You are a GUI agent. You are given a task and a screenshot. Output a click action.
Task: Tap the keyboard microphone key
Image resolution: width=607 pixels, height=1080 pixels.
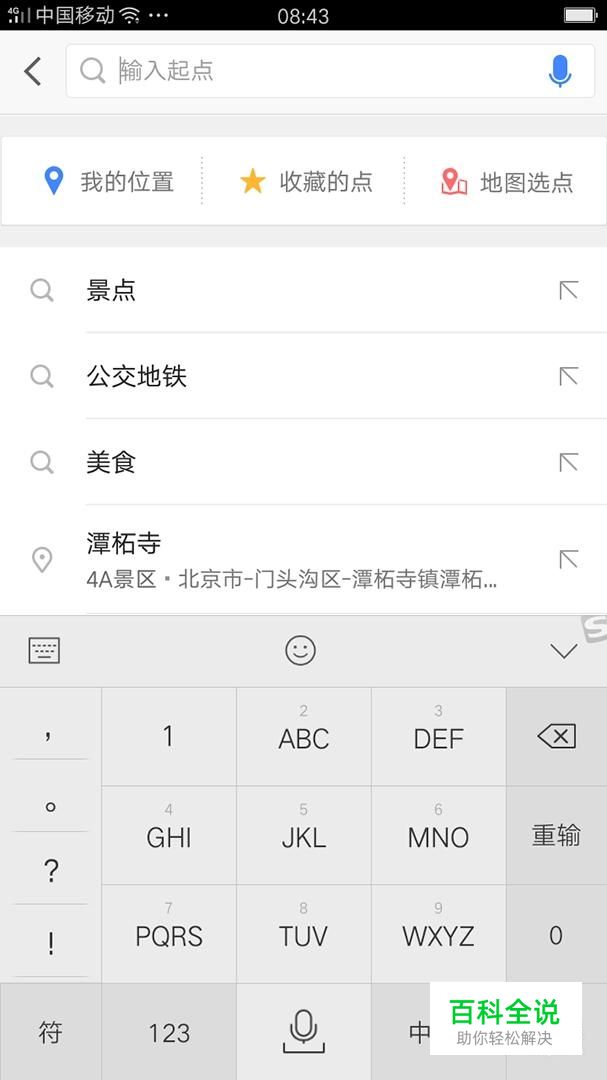point(303,1032)
